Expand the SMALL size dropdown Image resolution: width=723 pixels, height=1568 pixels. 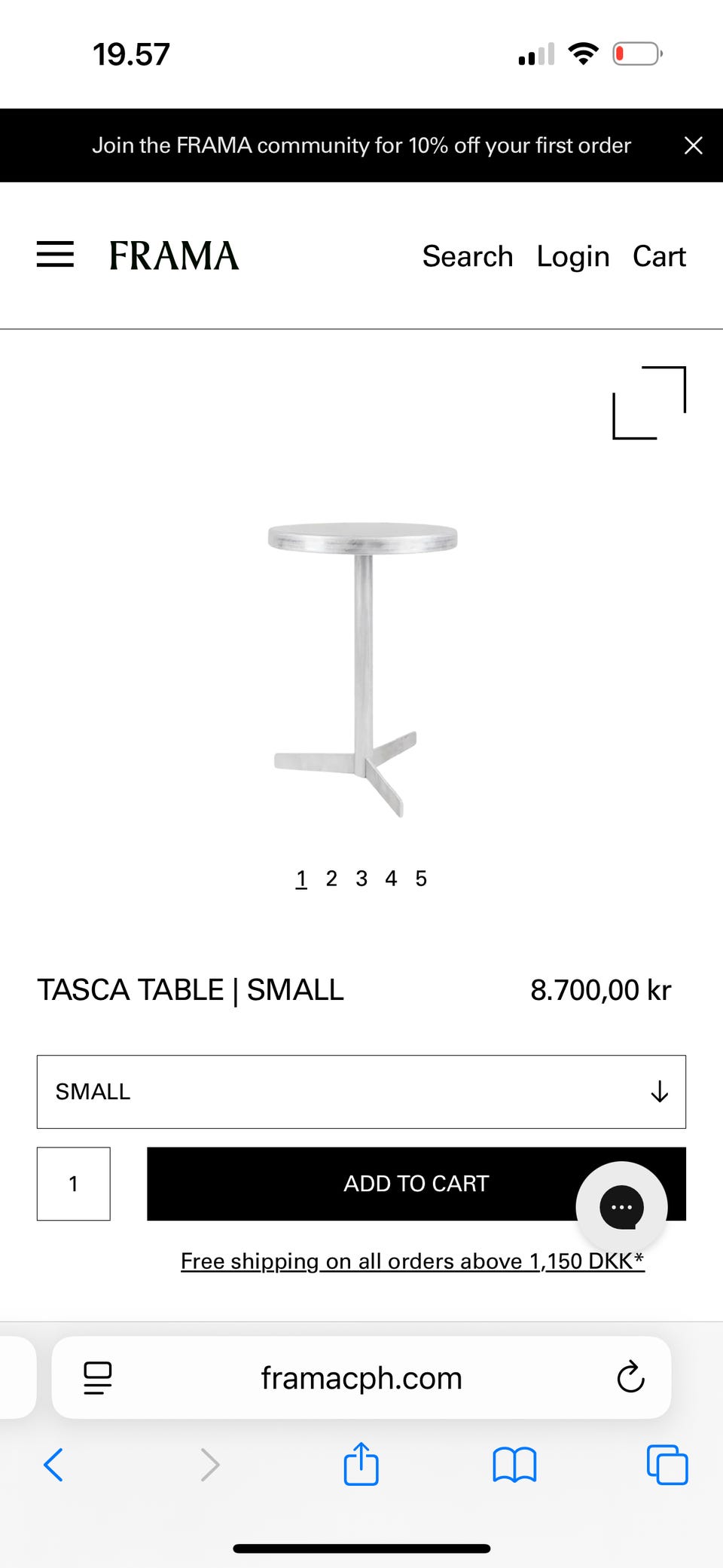361,1092
